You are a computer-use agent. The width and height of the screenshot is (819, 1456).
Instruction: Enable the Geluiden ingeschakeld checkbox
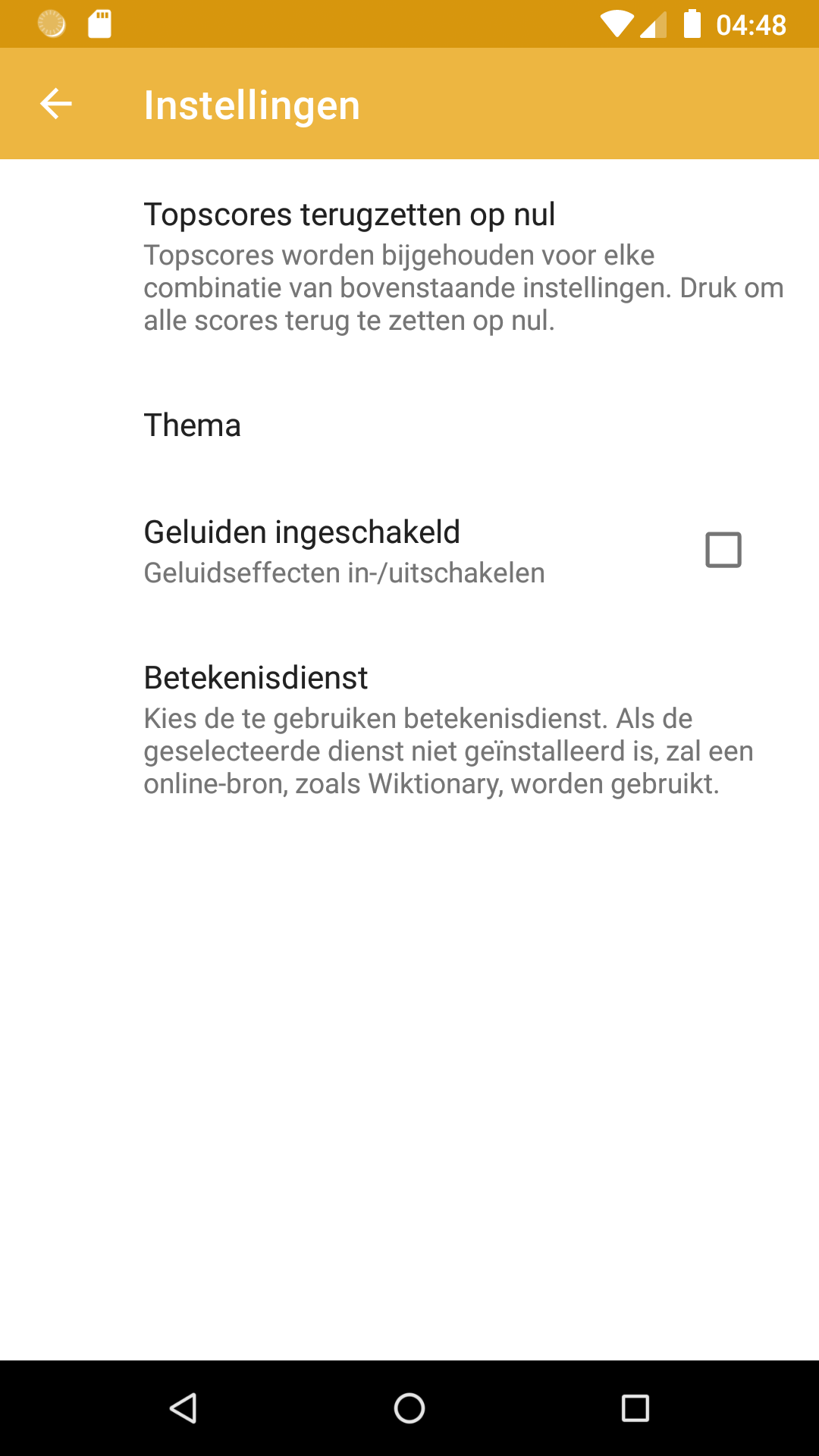tap(723, 550)
